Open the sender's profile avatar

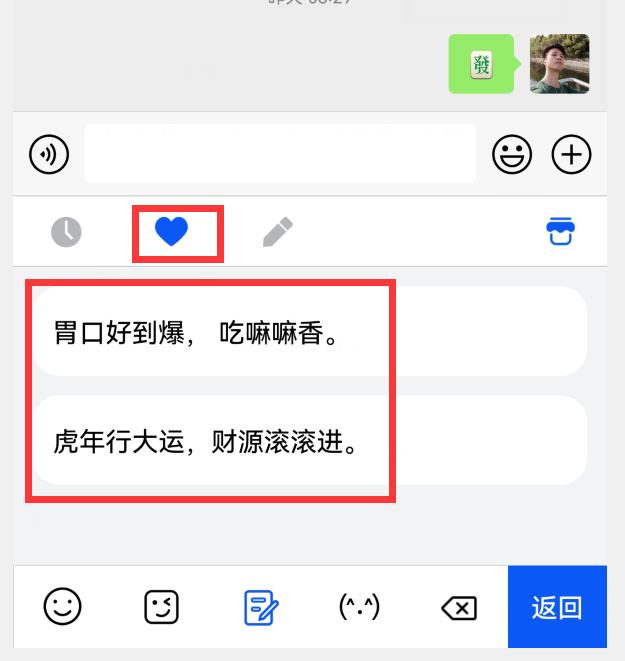point(559,64)
